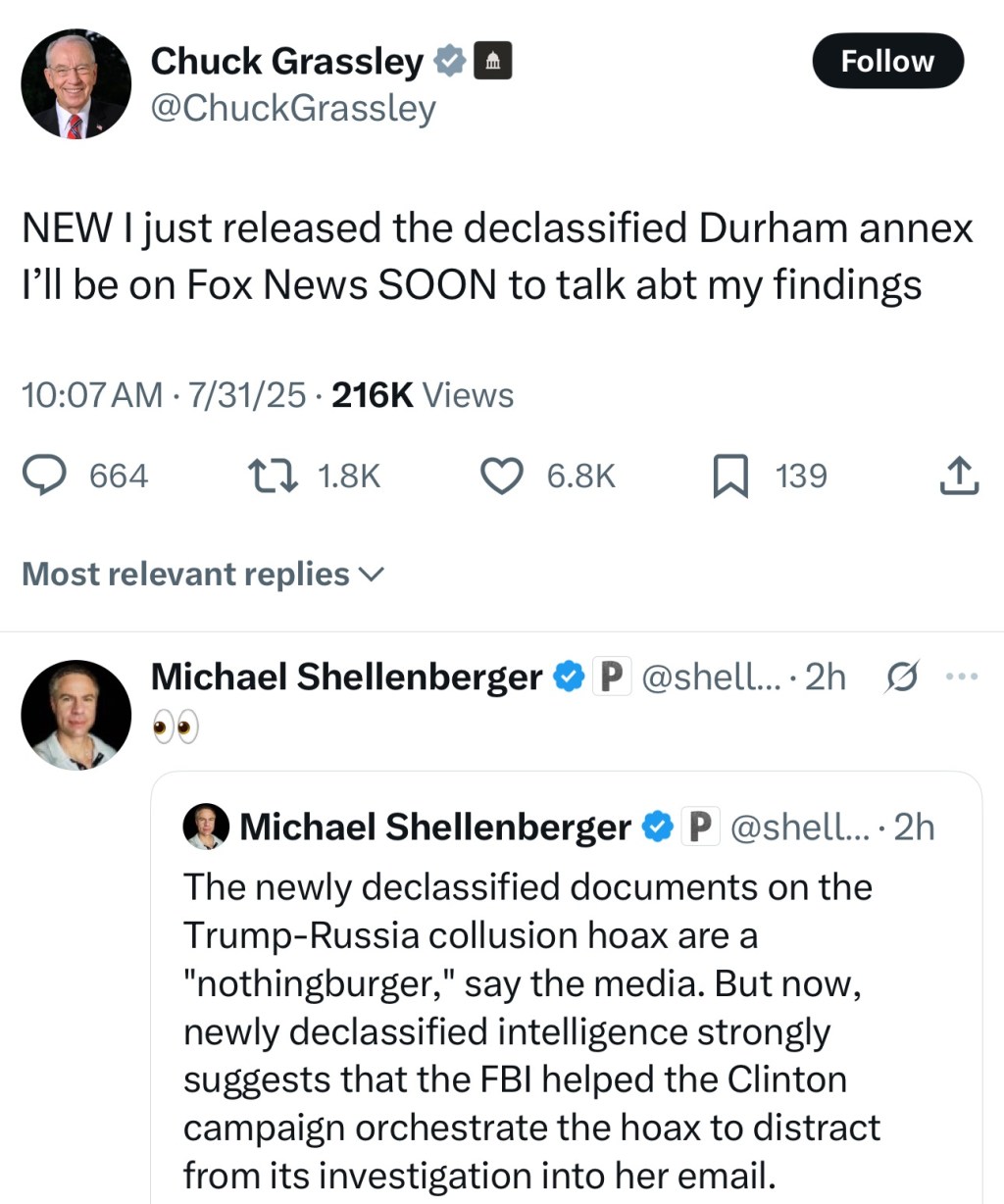Open Chuck Grassley's profile picture
1004x1204 pixels.
pyautogui.click(x=76, y=84)
